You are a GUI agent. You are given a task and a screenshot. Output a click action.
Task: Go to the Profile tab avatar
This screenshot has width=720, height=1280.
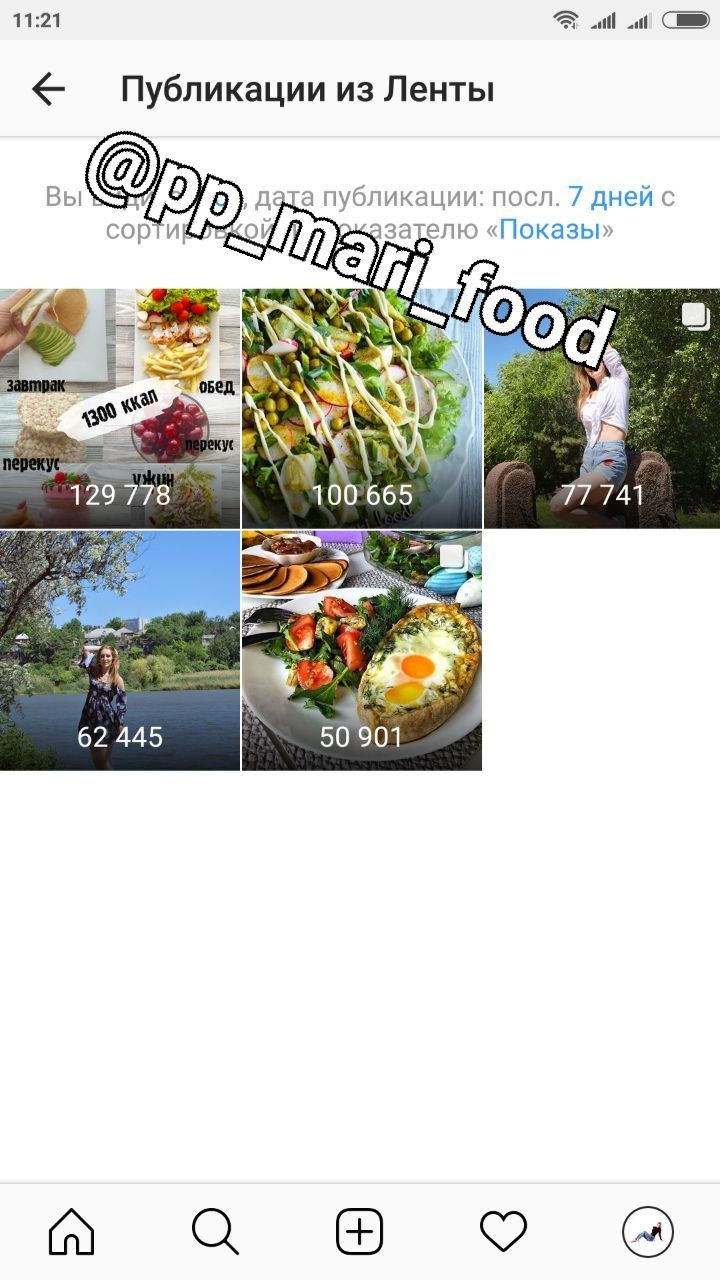point(647,1231)
